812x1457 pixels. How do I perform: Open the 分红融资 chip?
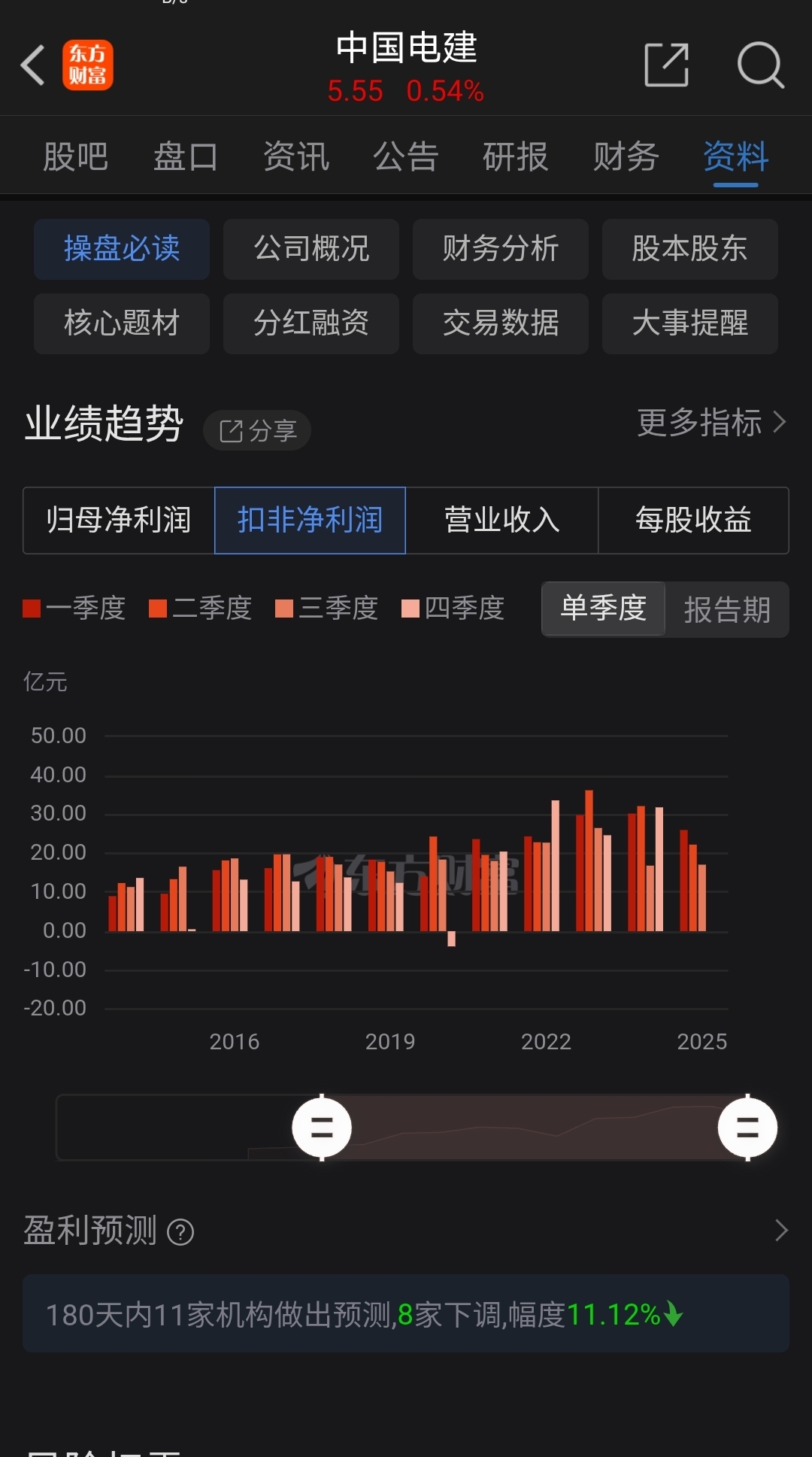pyautogui.click(x=311, y=323)
